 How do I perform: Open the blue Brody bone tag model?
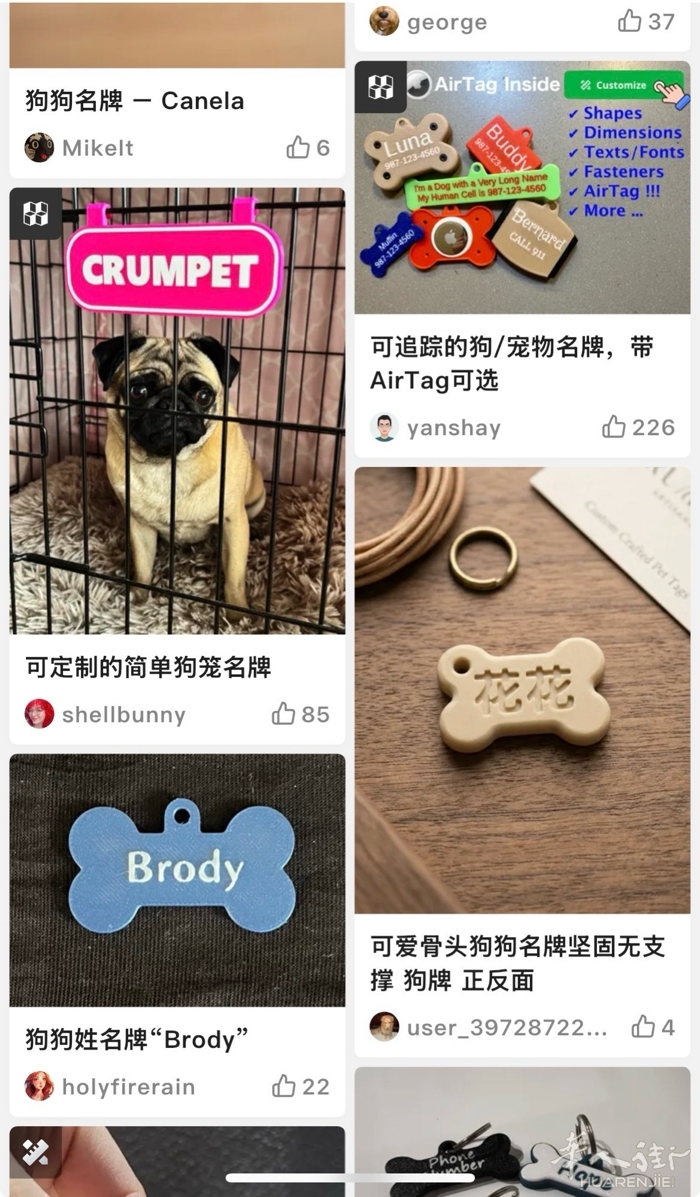pyautogui.click(x=177, y=878)
